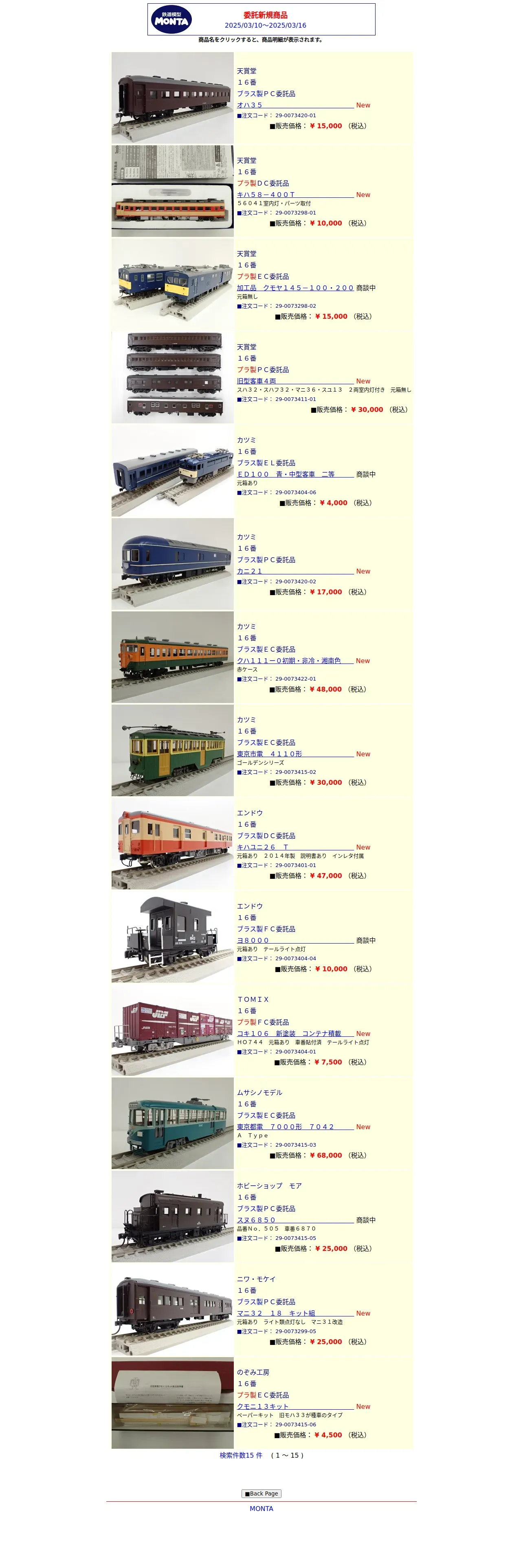Viewport: 523px width, 1568px height.
Task: View クハ１１１ー０初期・非冷・湘南色 details
Action: pos(289,660)
